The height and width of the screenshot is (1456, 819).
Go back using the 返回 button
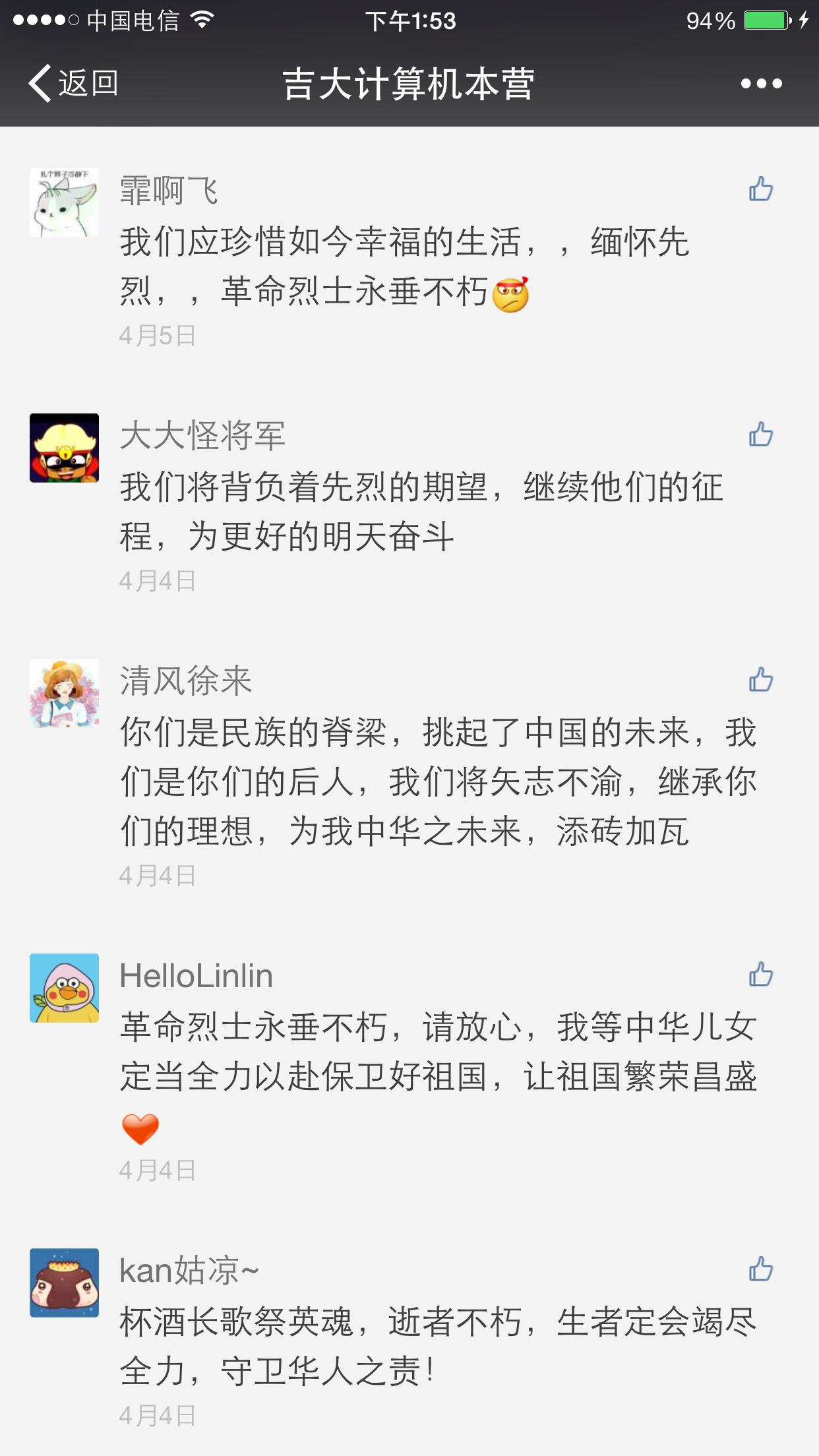[x=73, y=84]
